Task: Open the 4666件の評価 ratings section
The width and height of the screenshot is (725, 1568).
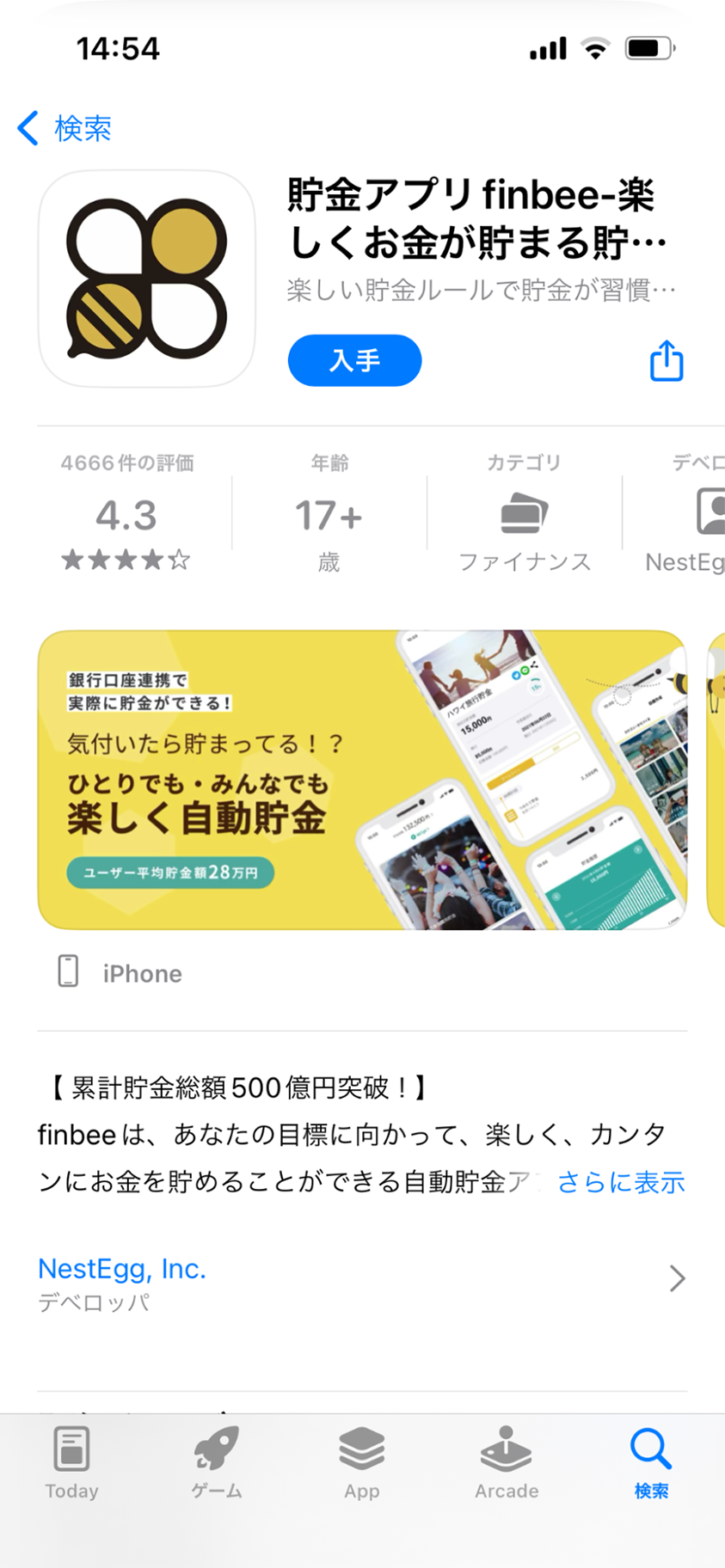Action: (126, 513)
